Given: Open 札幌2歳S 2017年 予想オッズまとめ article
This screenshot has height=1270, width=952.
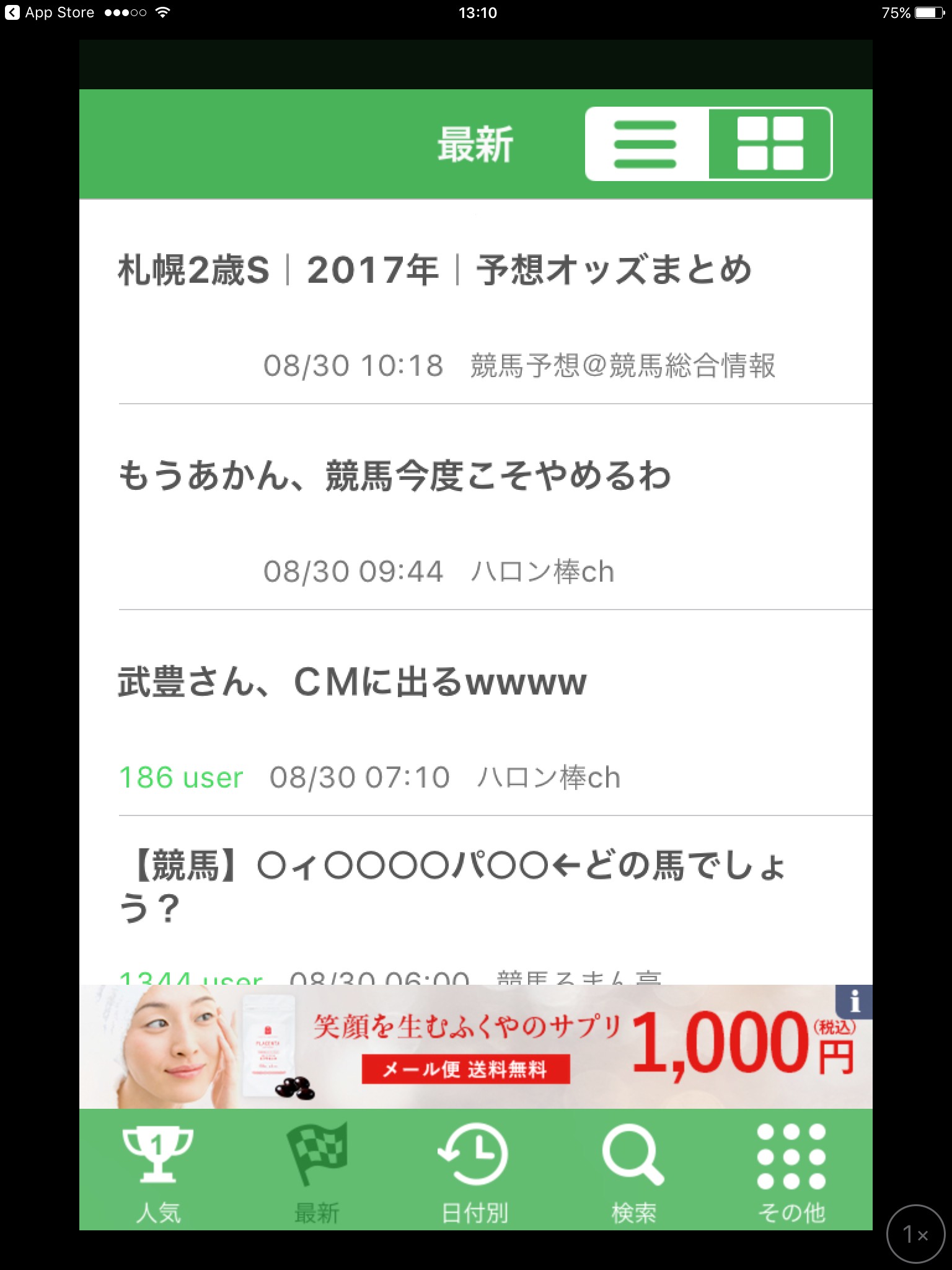Looking at the screenshot, I should pos(434,271).
